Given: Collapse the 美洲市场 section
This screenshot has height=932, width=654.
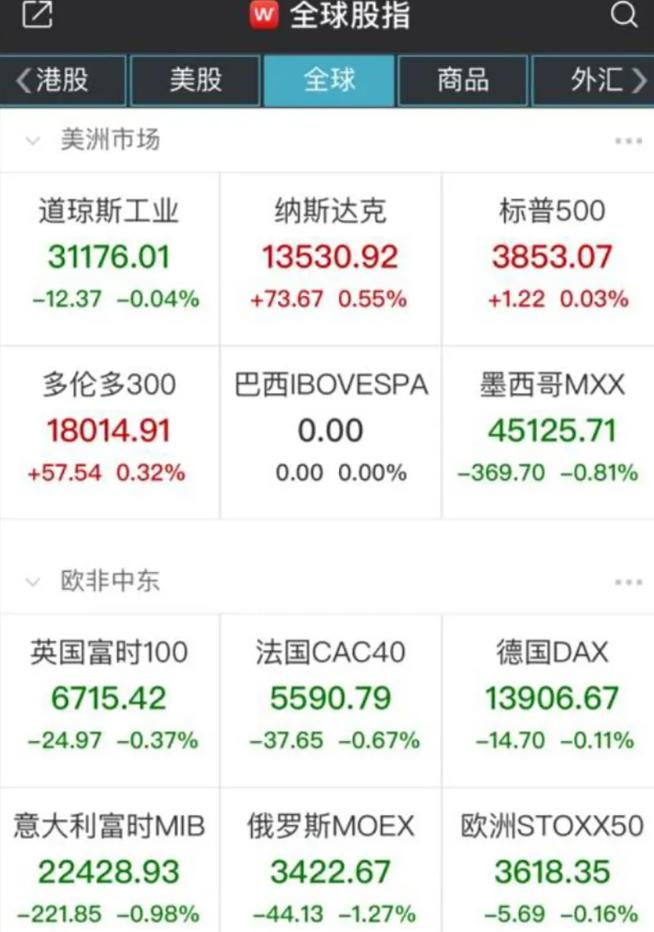Looking at the screenshot, I should pyautogui.click(x=33, y=141).
